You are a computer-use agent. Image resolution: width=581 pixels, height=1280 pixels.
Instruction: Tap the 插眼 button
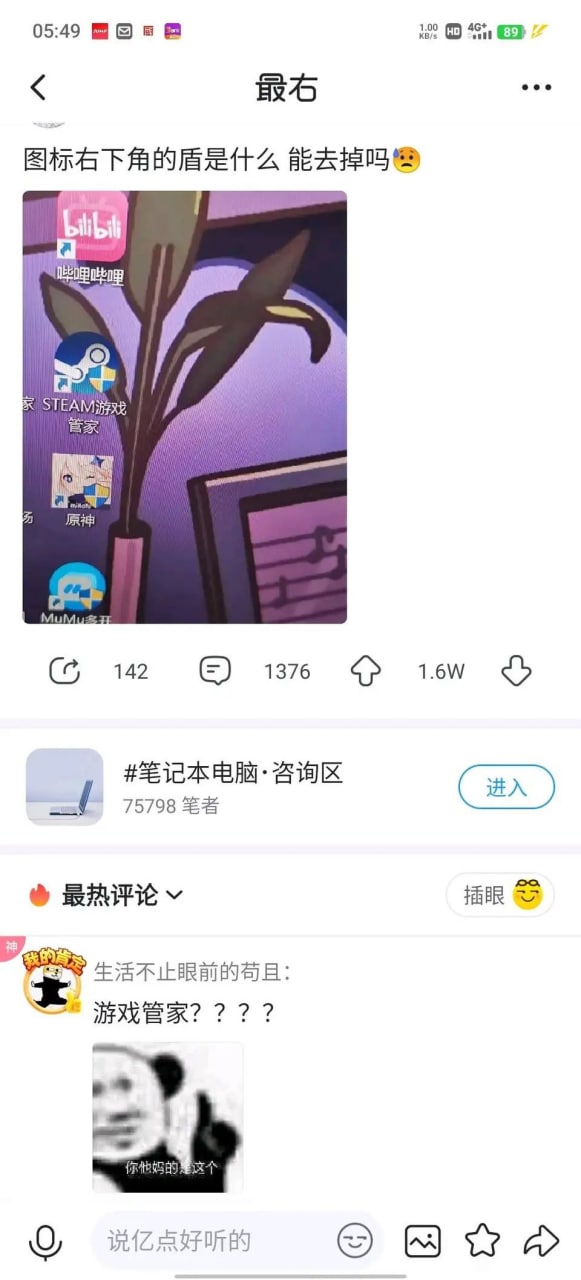pyautogui.click(x=500, y=895)
